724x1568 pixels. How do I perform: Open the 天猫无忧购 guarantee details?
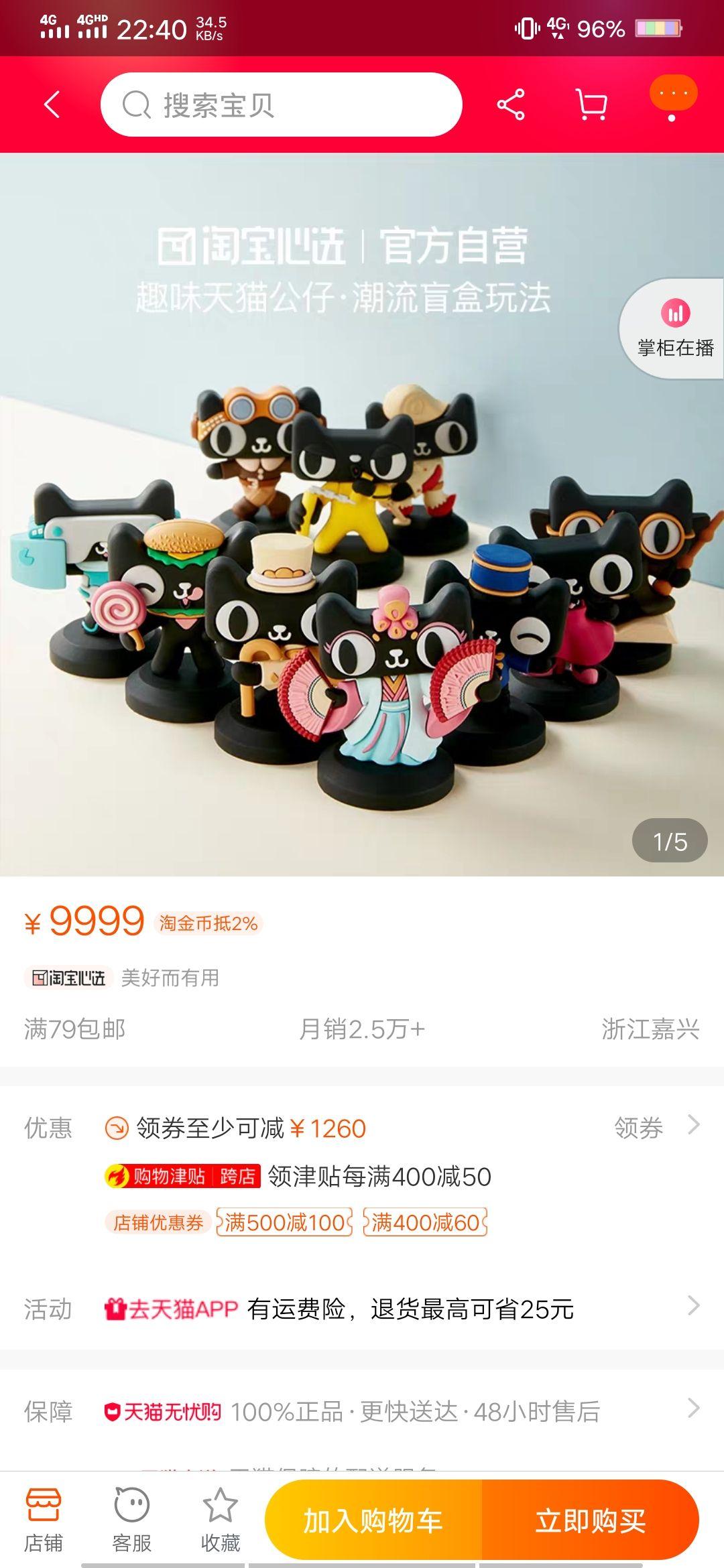402,1412
